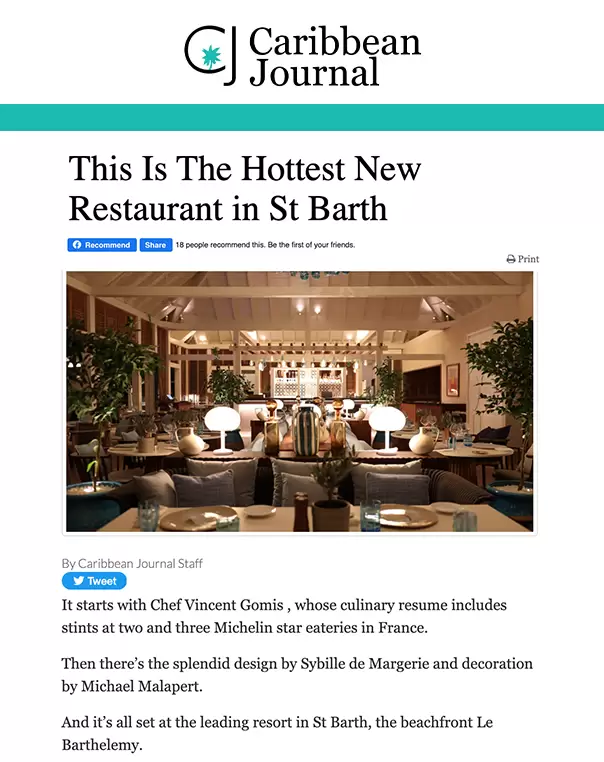Print this article

click(x=522, y=259)
